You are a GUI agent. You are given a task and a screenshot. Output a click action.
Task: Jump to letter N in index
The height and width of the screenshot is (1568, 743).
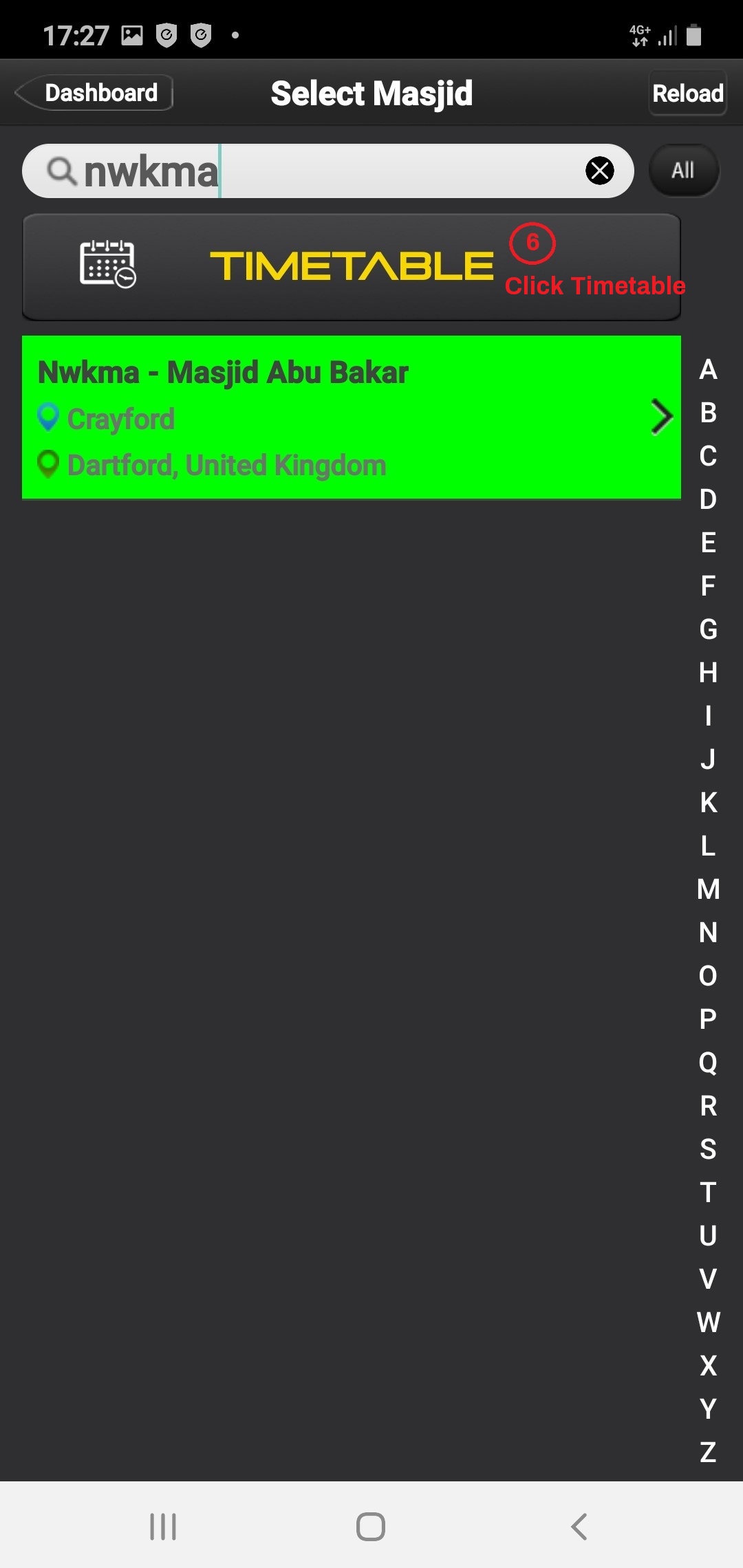click(x=708, y=933)
